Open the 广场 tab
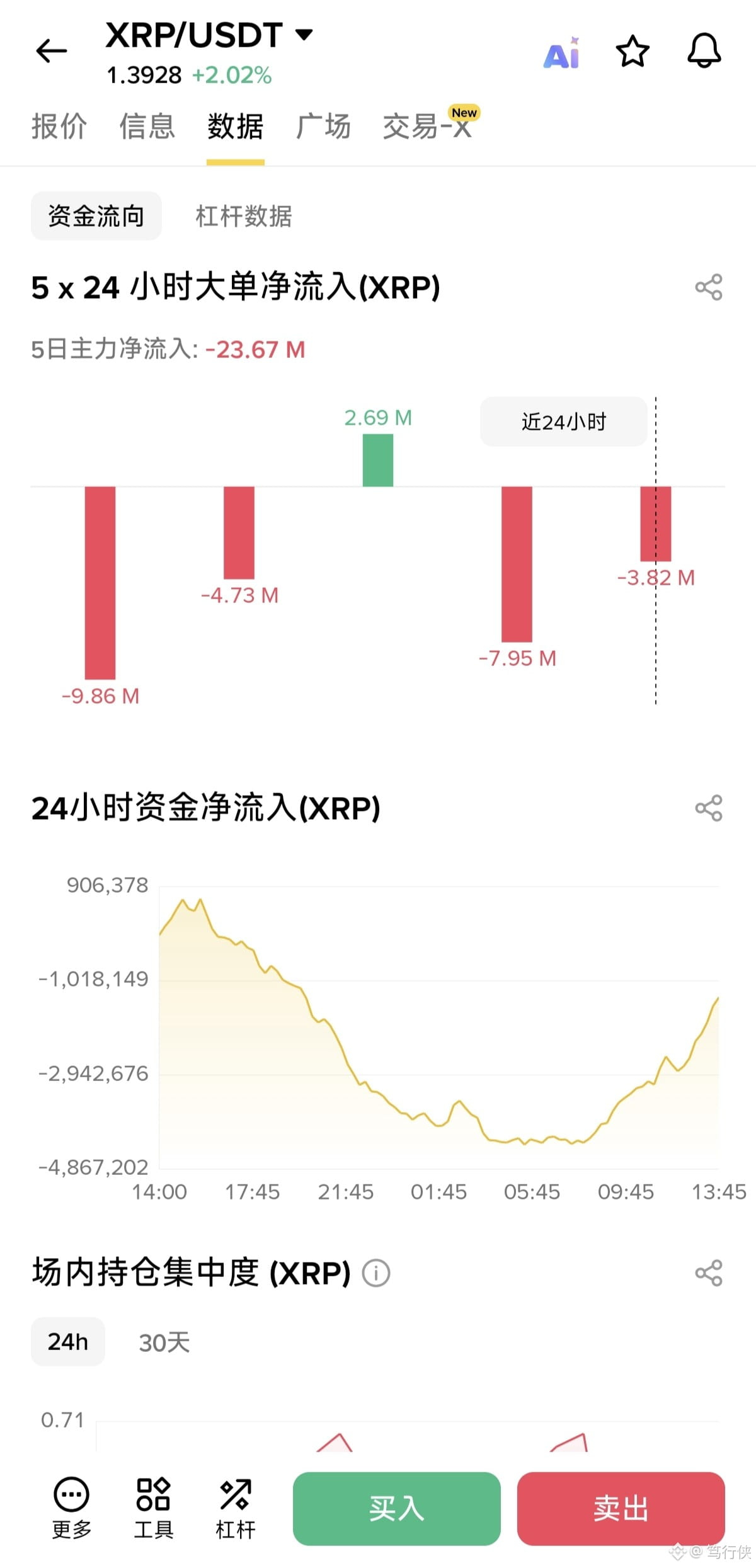Image resolution: width=756 pixels, height=1568 pixels. pos(323,126)
